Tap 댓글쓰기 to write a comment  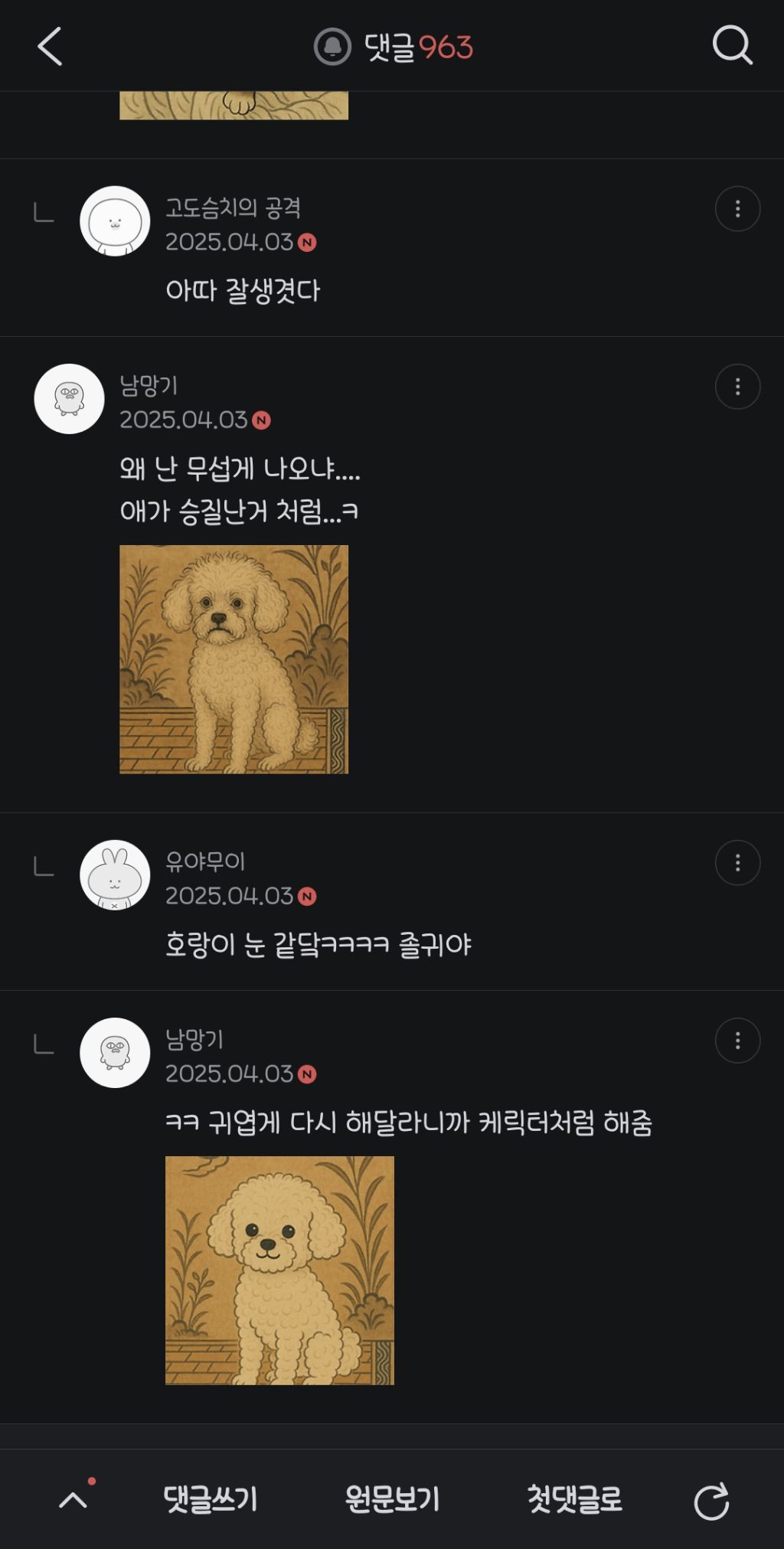click(x=211, y=1498)
